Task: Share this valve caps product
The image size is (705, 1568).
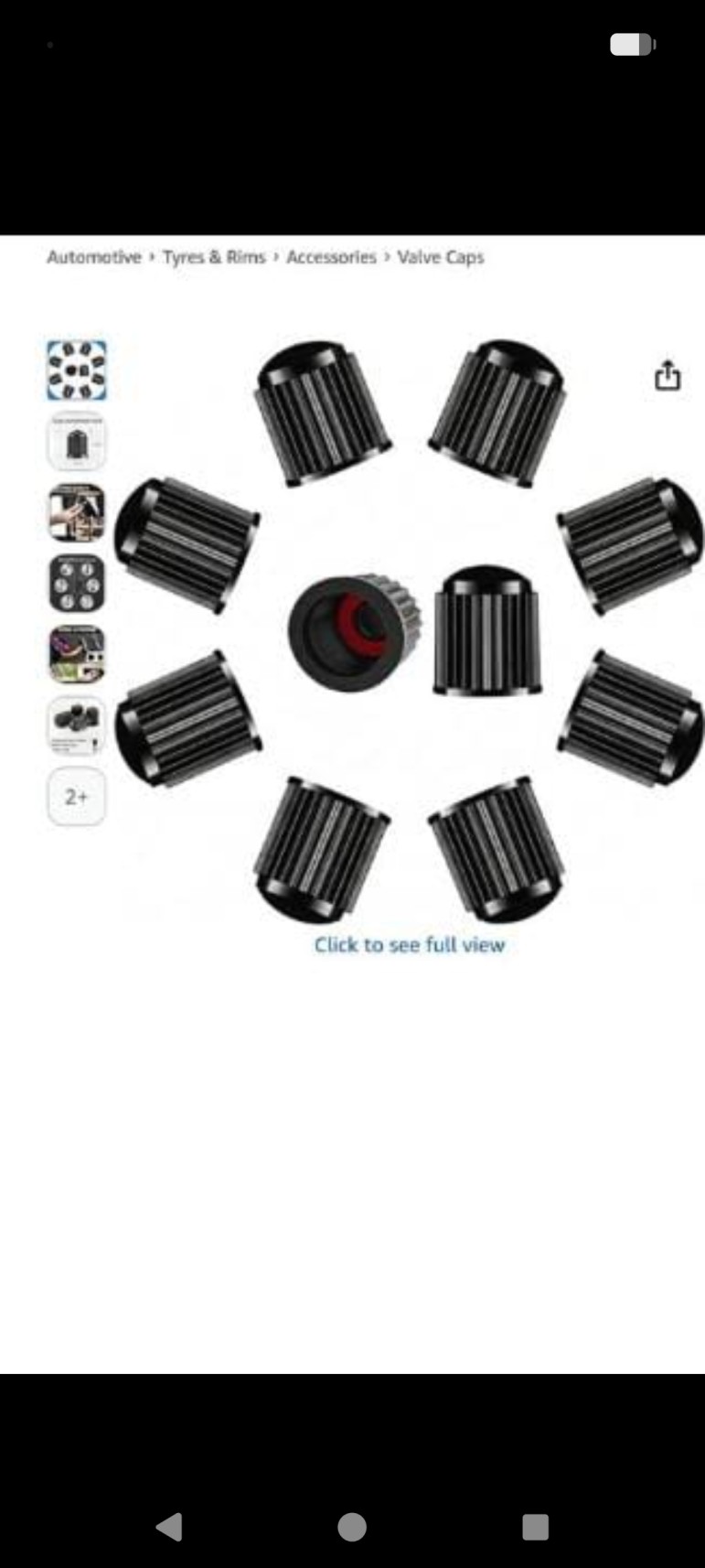Action: tap(668, 375)
